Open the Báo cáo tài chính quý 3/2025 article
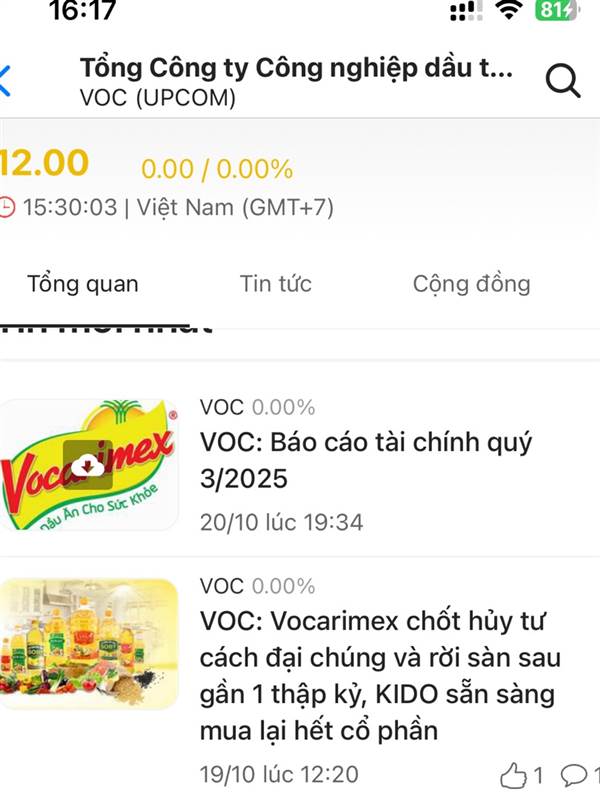 click(x=366, y=460)
